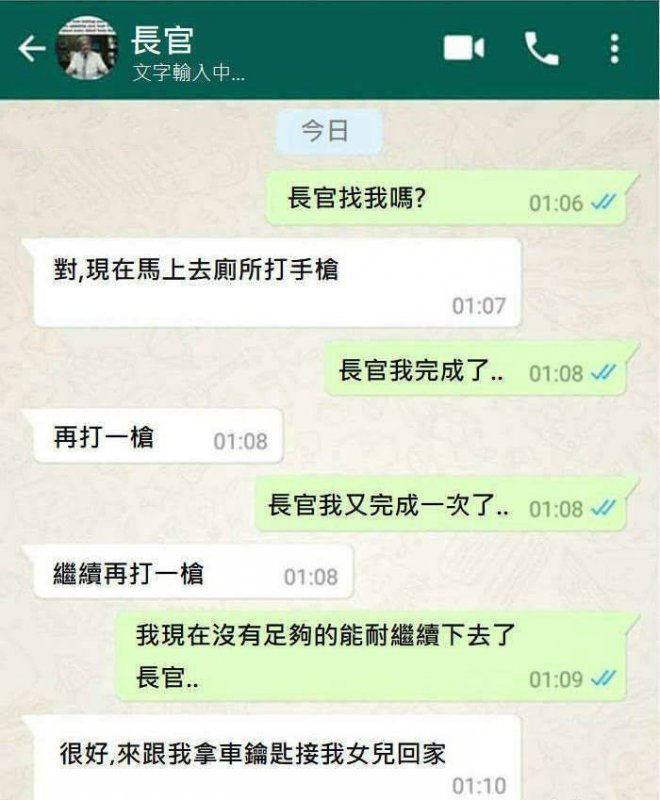Open the overflow menu

click(614, 48)
